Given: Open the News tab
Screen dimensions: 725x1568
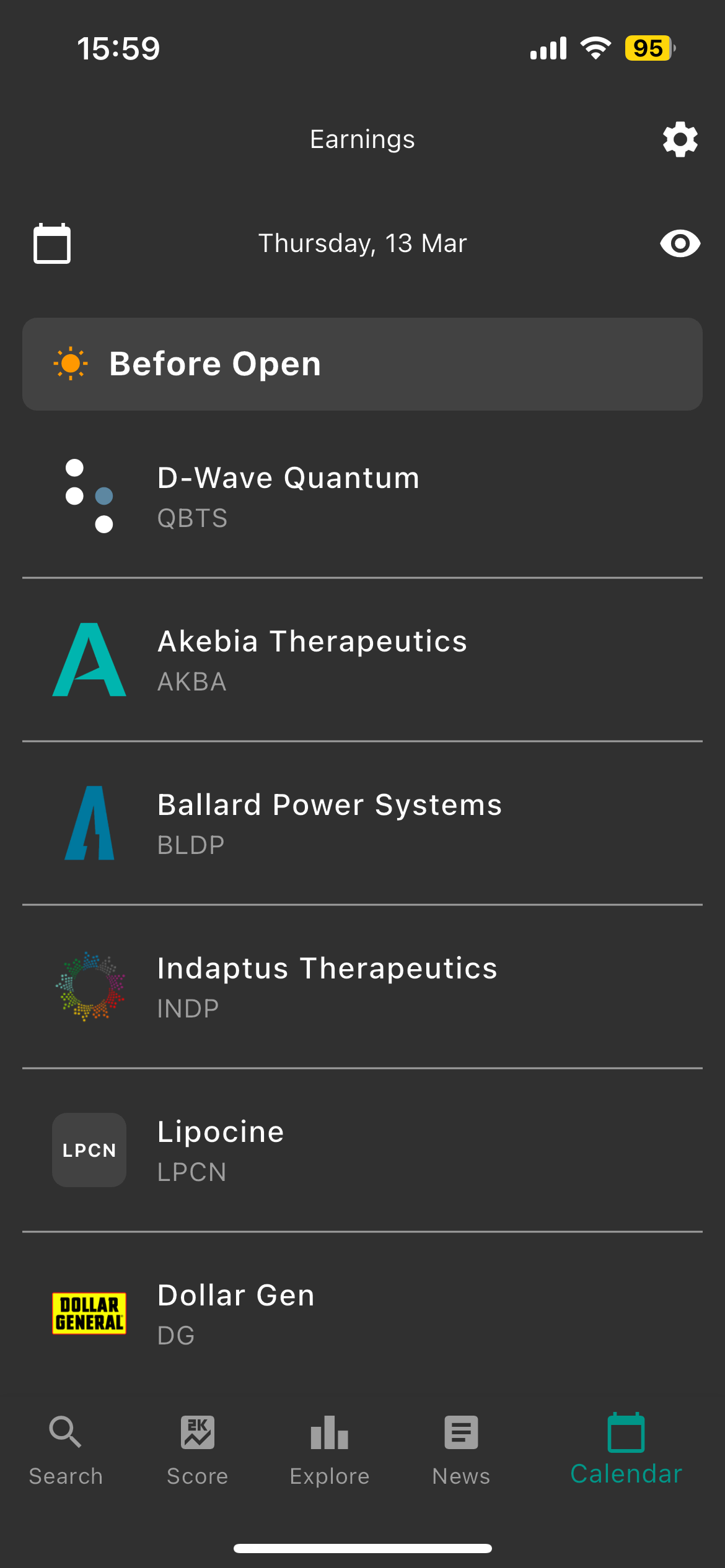Looking at the screenshot, I should 461,1450.
